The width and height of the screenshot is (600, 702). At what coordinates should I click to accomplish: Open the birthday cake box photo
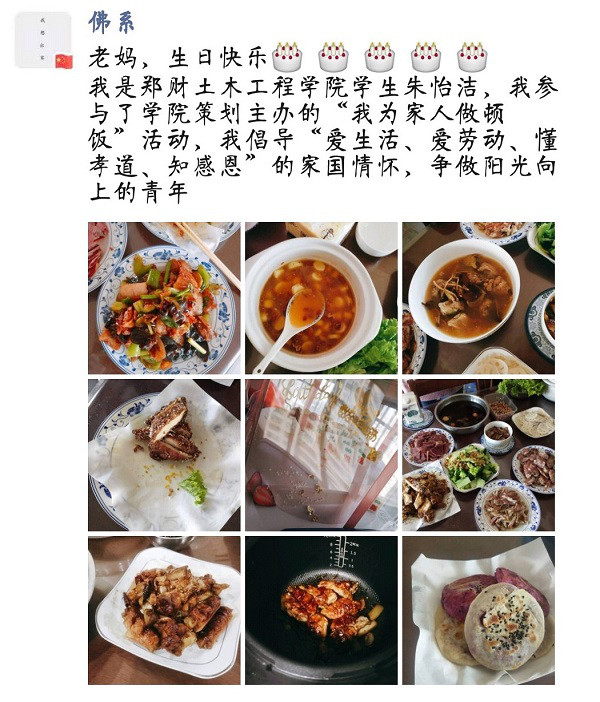[321, 455]
